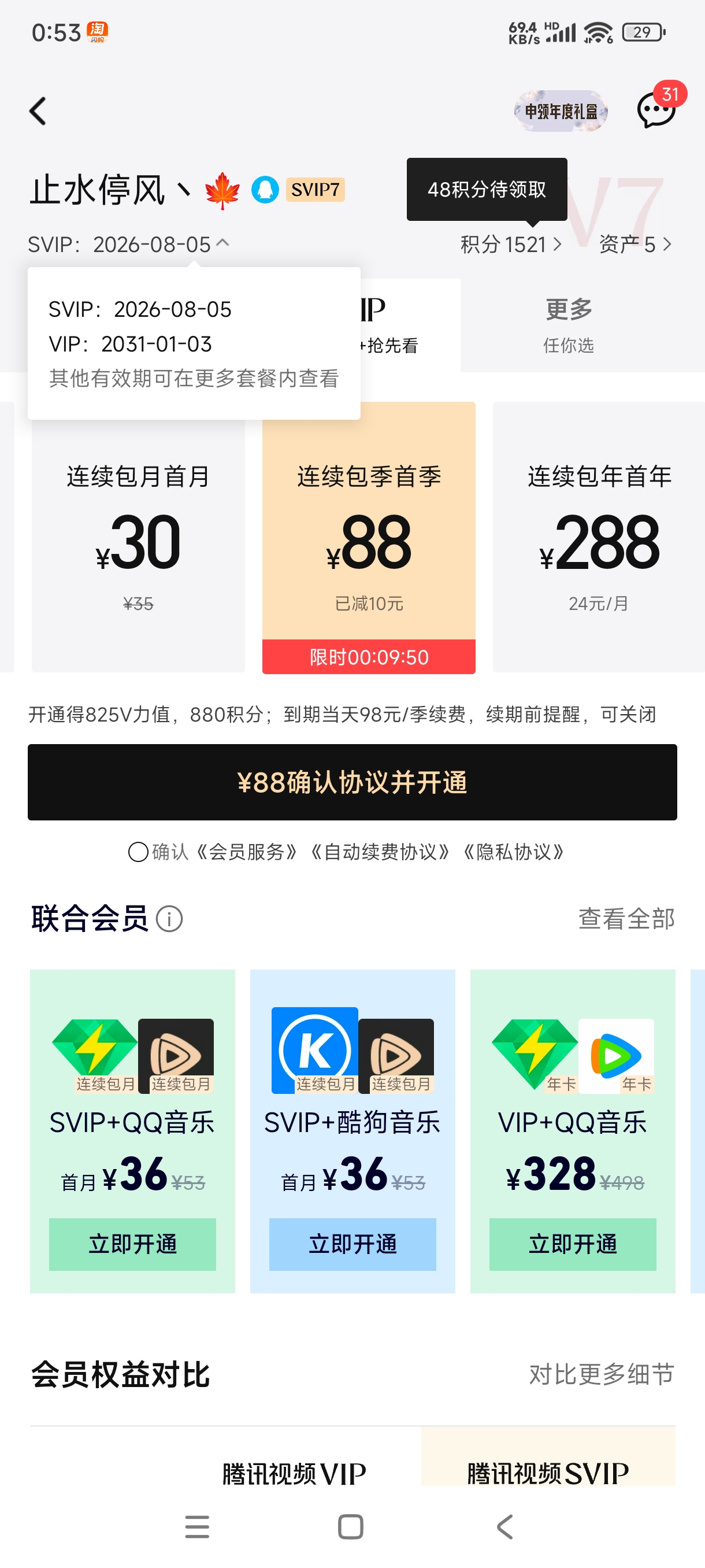705x1568 pixels.
Task: Open 积分 1521 points page
Action: 510,245
